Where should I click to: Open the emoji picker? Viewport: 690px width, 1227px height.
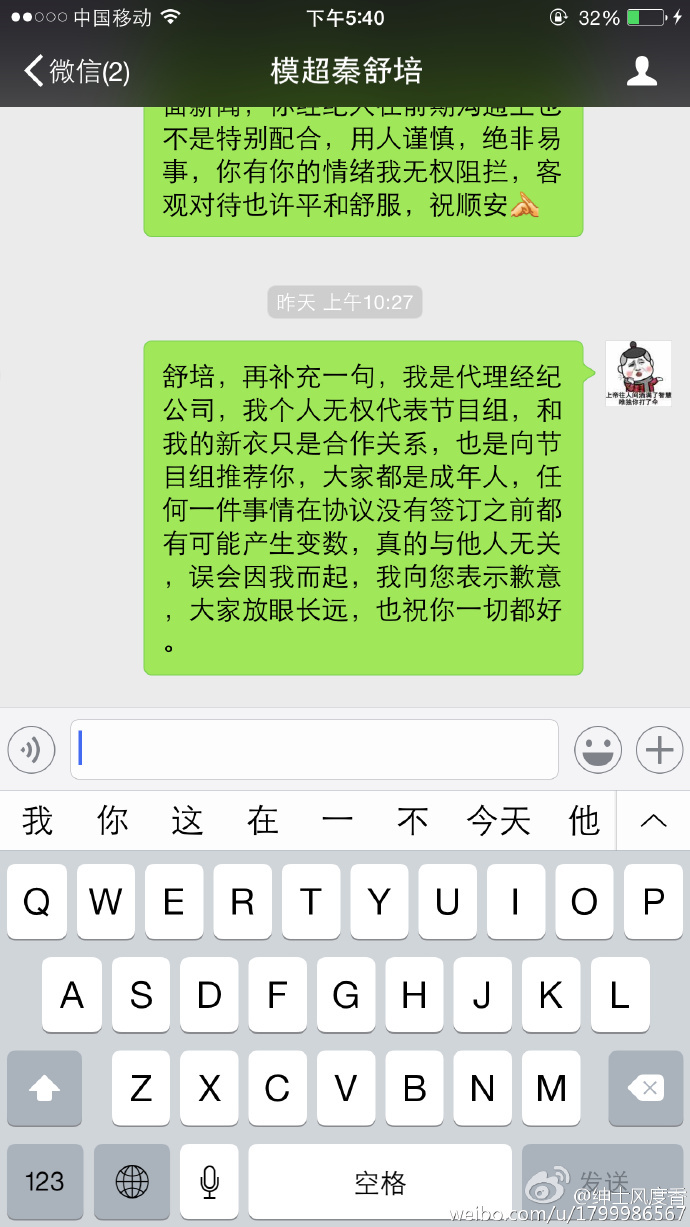(598, 749)
